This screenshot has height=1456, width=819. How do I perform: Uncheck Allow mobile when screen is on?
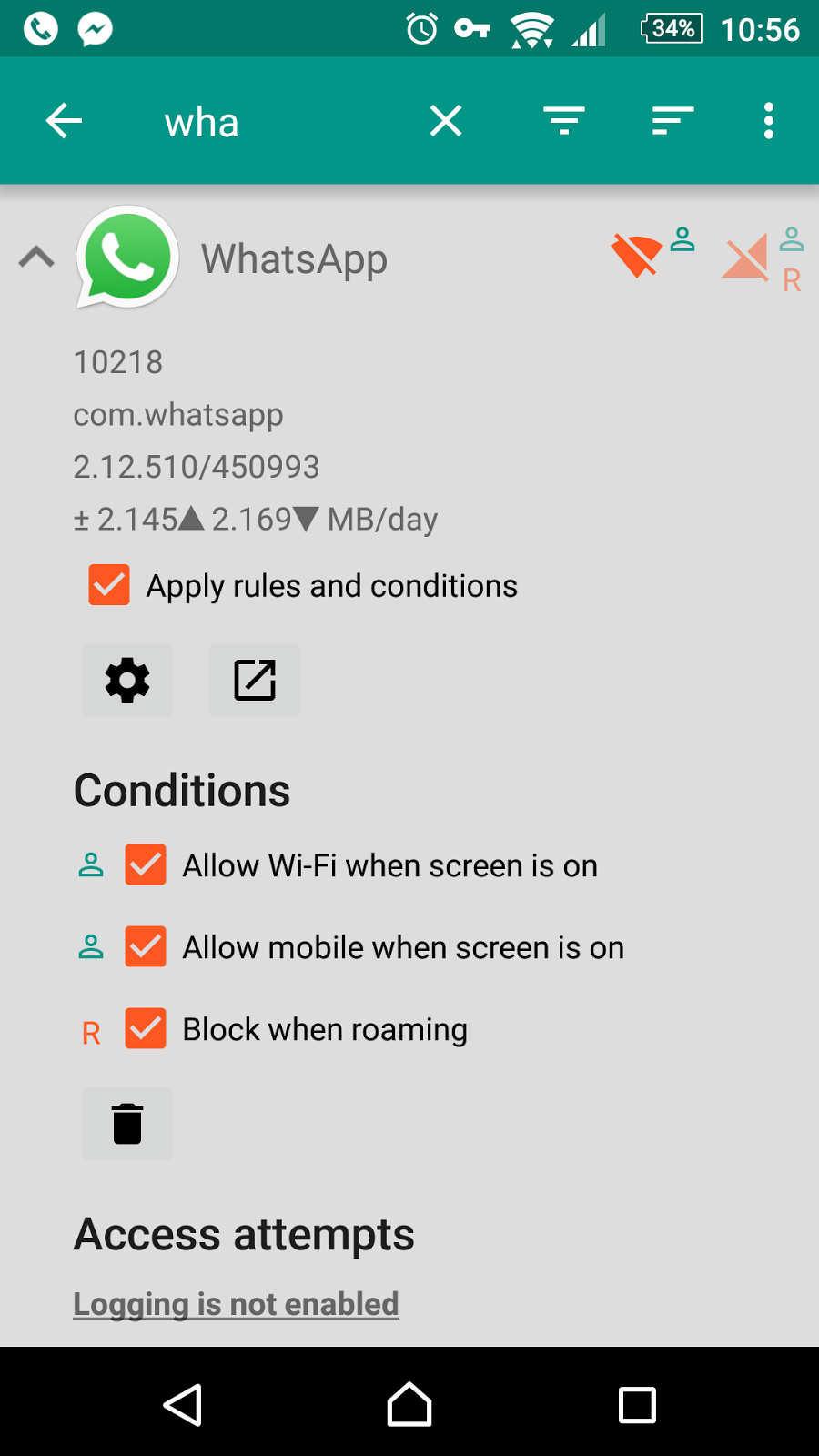(146, 946)
